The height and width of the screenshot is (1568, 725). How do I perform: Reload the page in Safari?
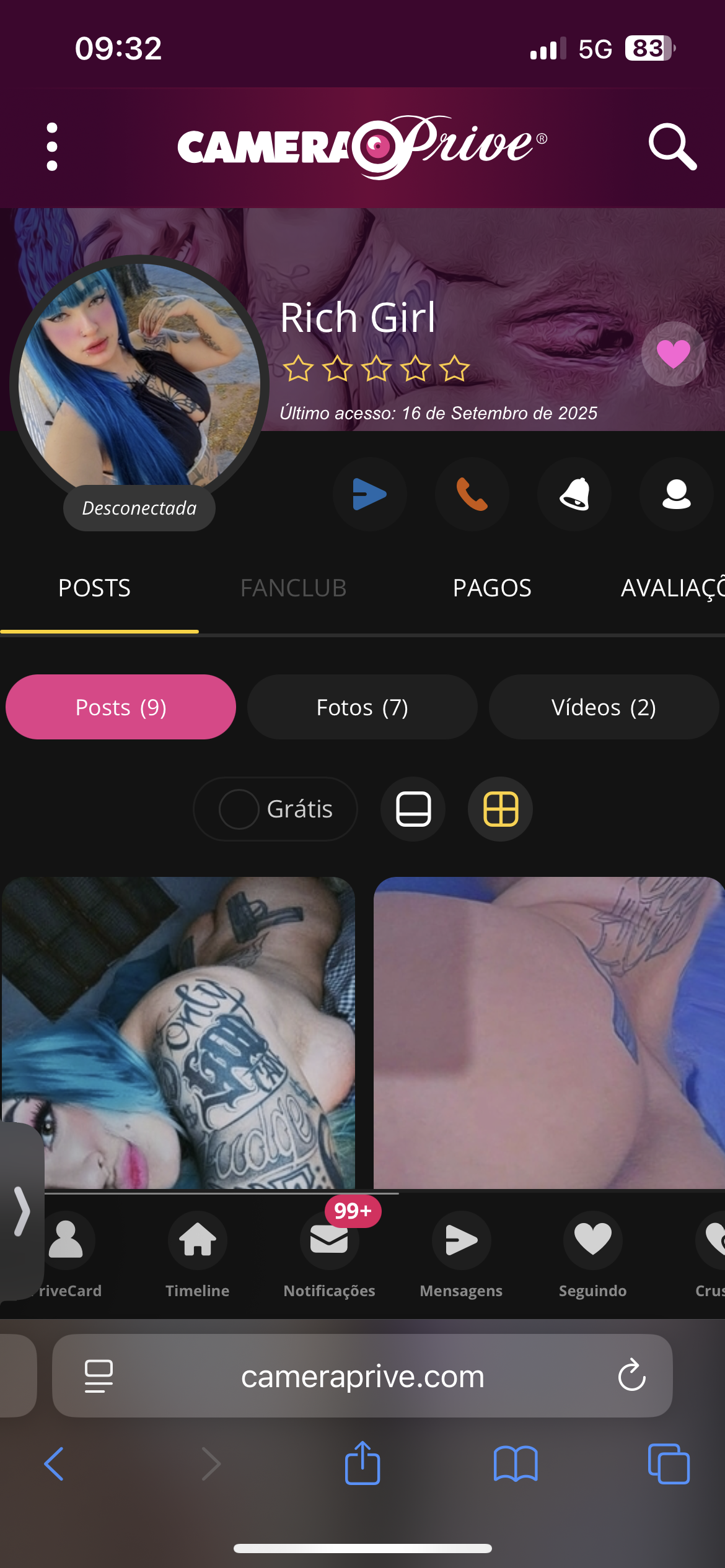tap(631, 1376)
